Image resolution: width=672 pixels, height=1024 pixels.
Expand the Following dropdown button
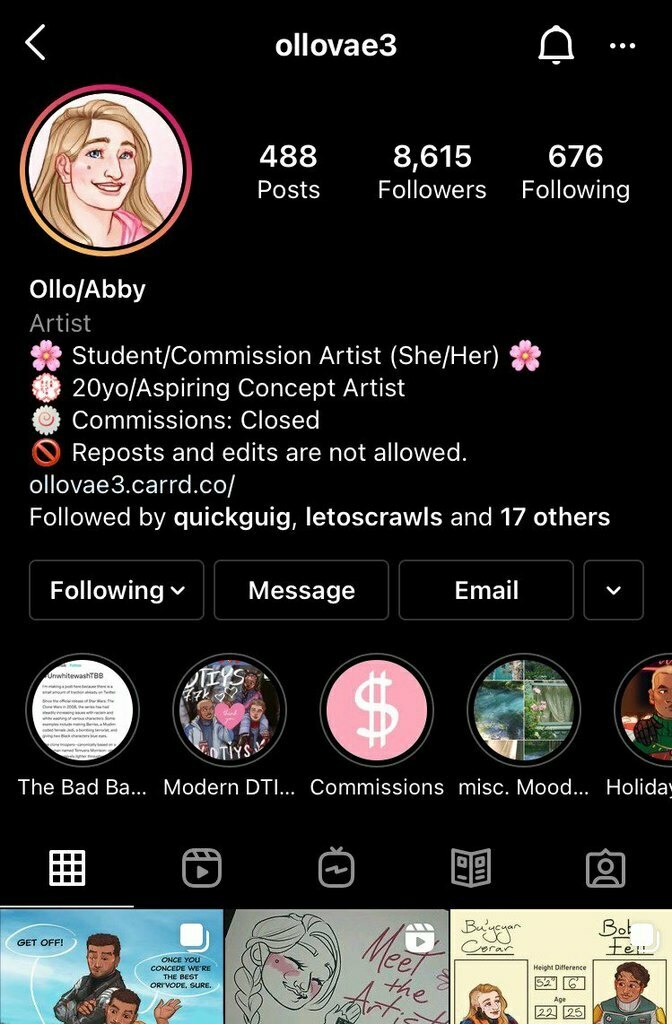[117, 590]
